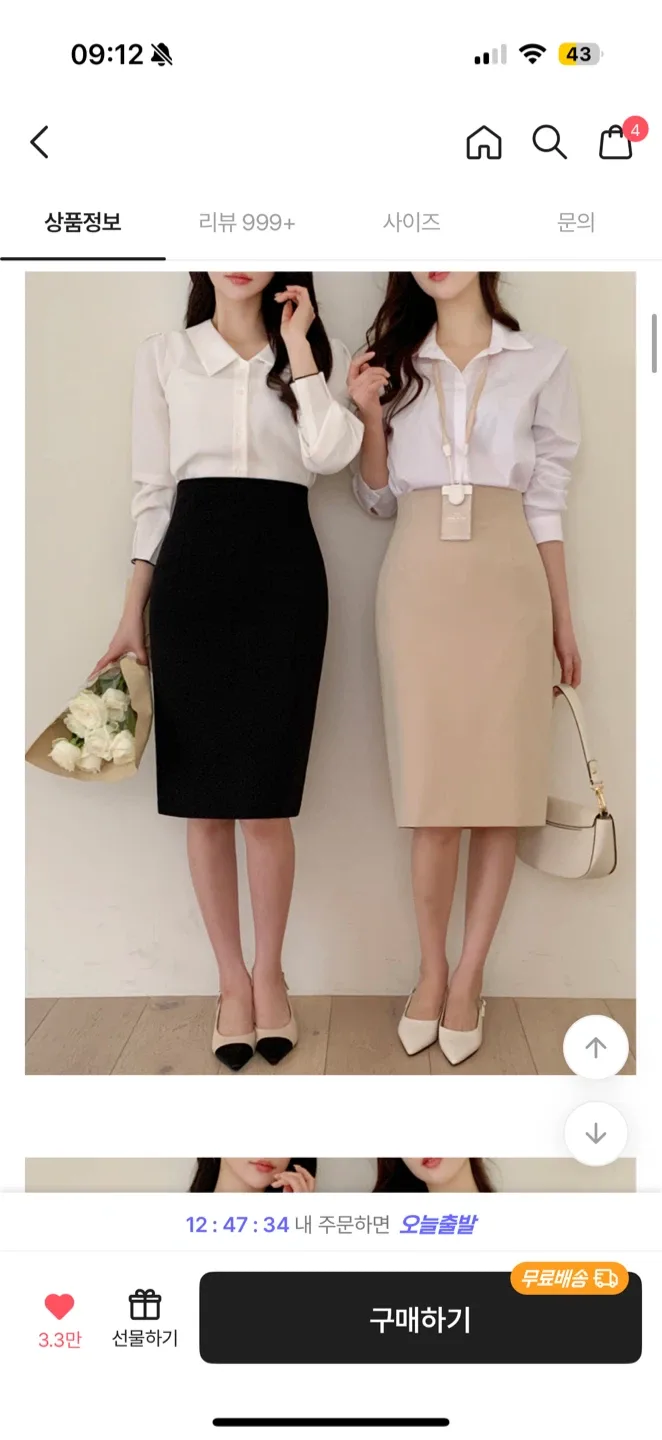Open the home icon

(484, 142)
